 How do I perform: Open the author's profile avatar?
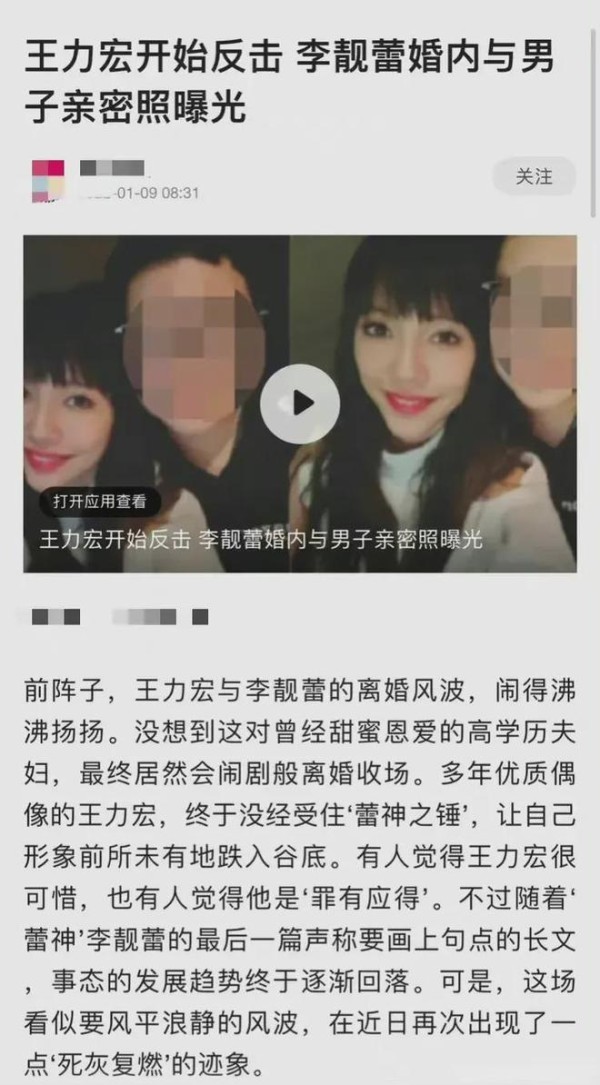[48, 182]
